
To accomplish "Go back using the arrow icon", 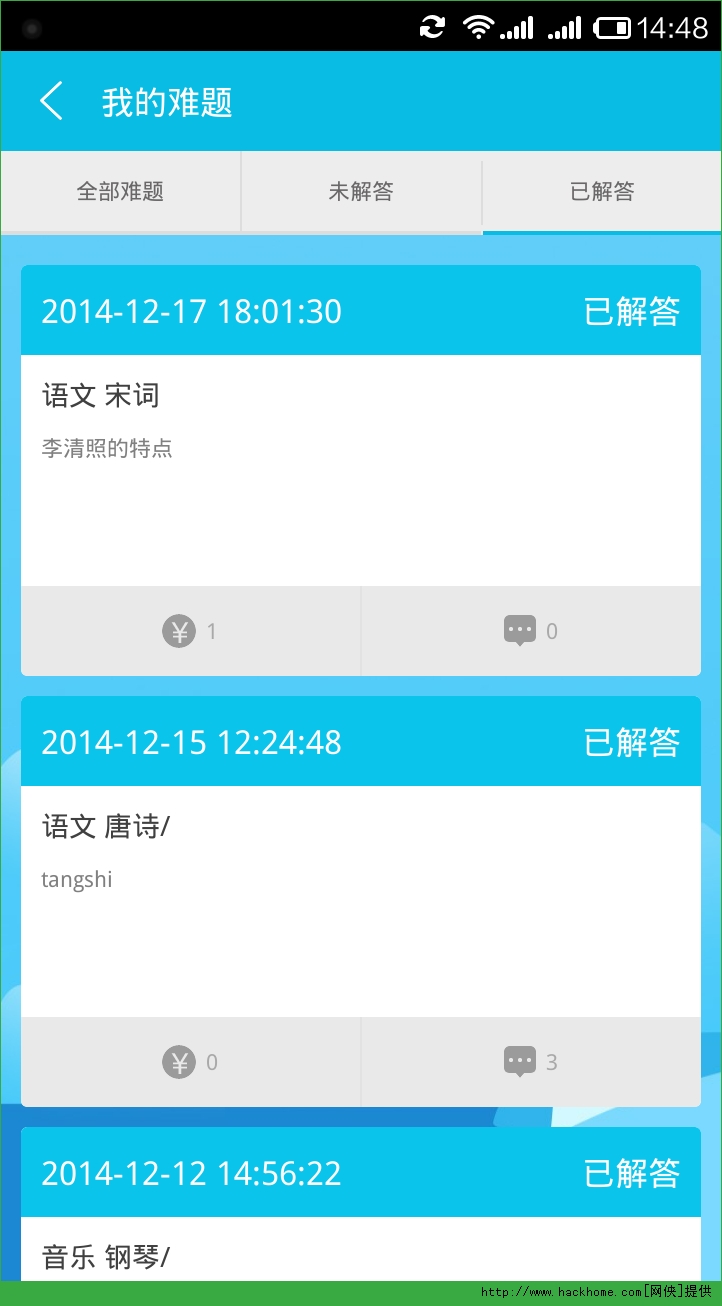I will click(x=51, y=102).
